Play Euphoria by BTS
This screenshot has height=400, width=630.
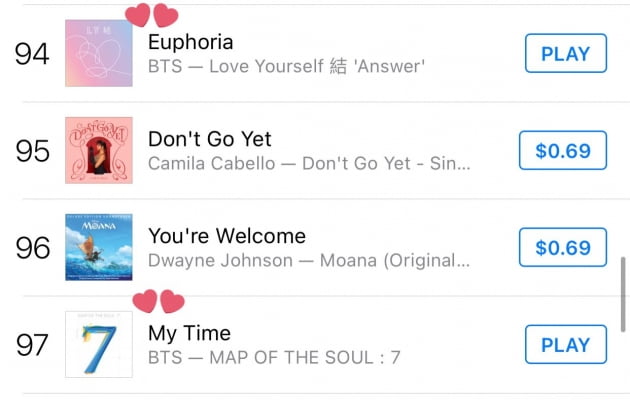tap(565, 54)
